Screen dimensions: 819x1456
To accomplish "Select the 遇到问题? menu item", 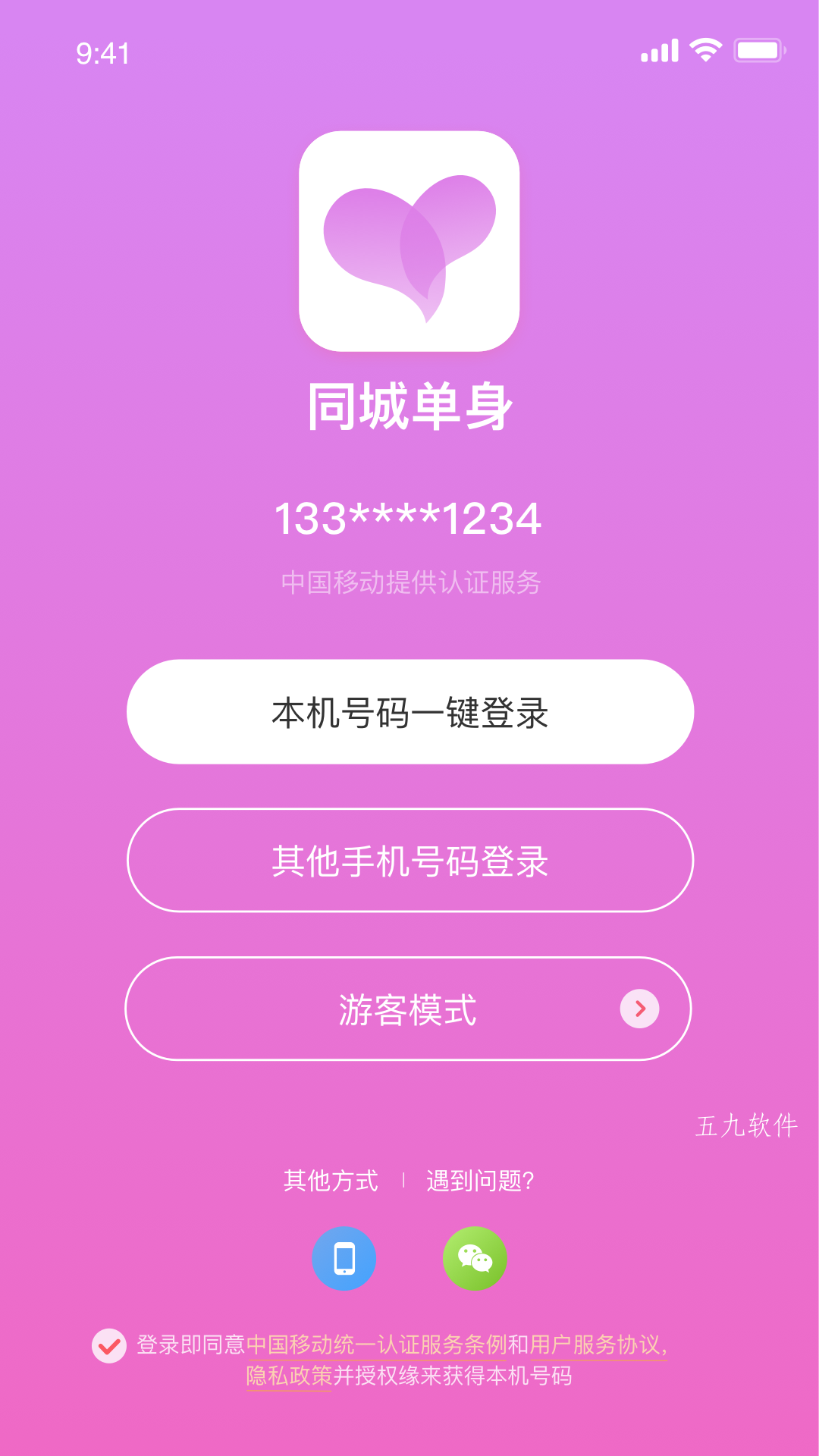I will pyautogui.click(x=481, y=1181).
